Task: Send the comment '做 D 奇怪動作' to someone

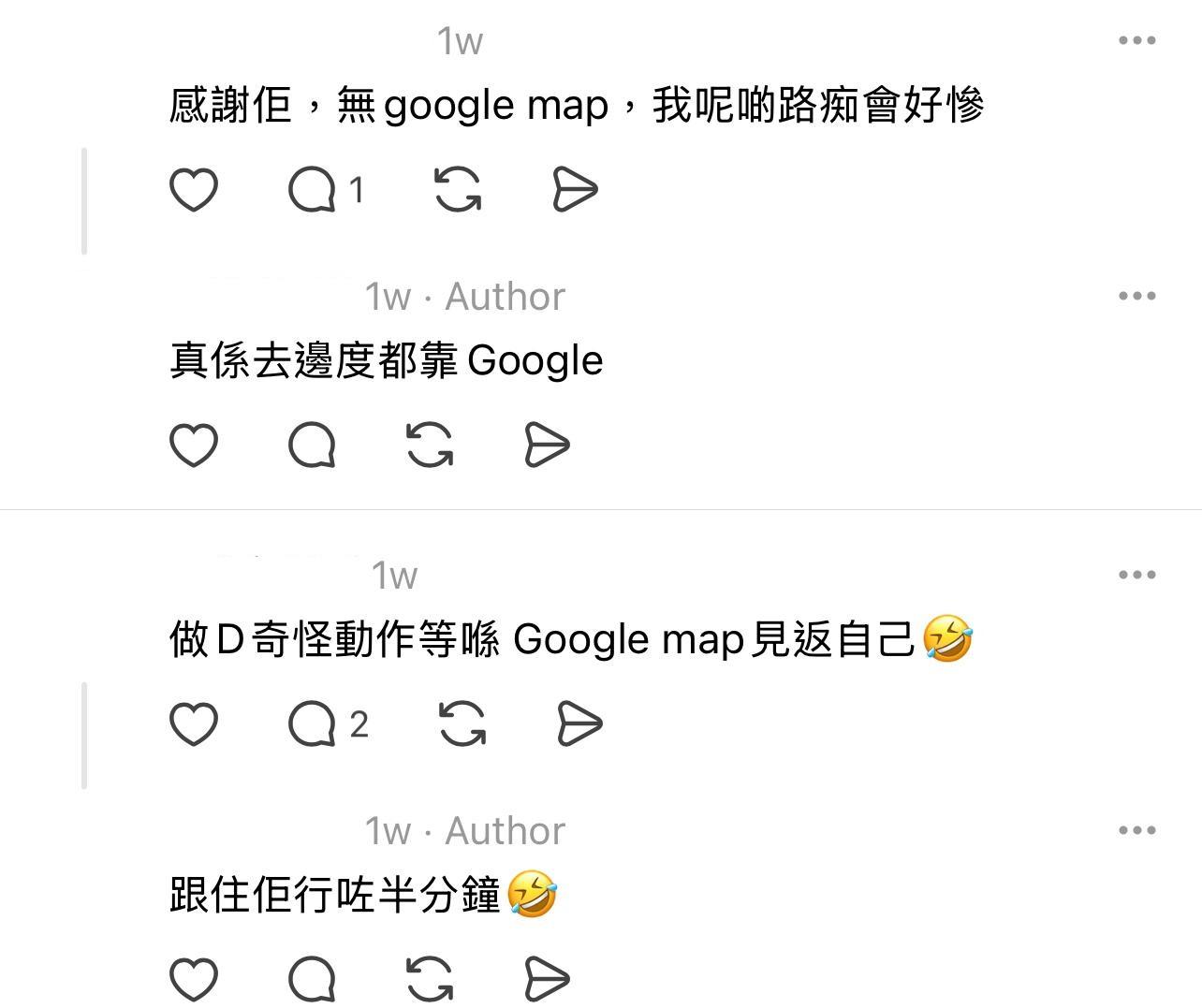Action: click(x=579, y=723)
